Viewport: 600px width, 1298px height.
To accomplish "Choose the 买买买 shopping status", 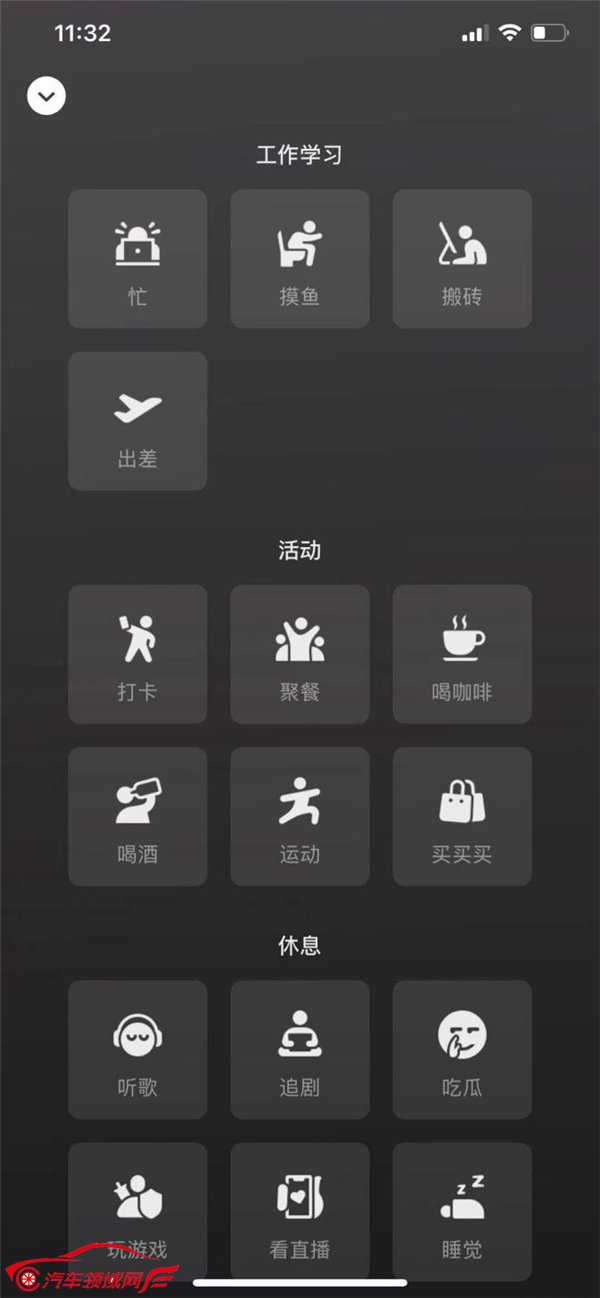I will pos(462,816).
